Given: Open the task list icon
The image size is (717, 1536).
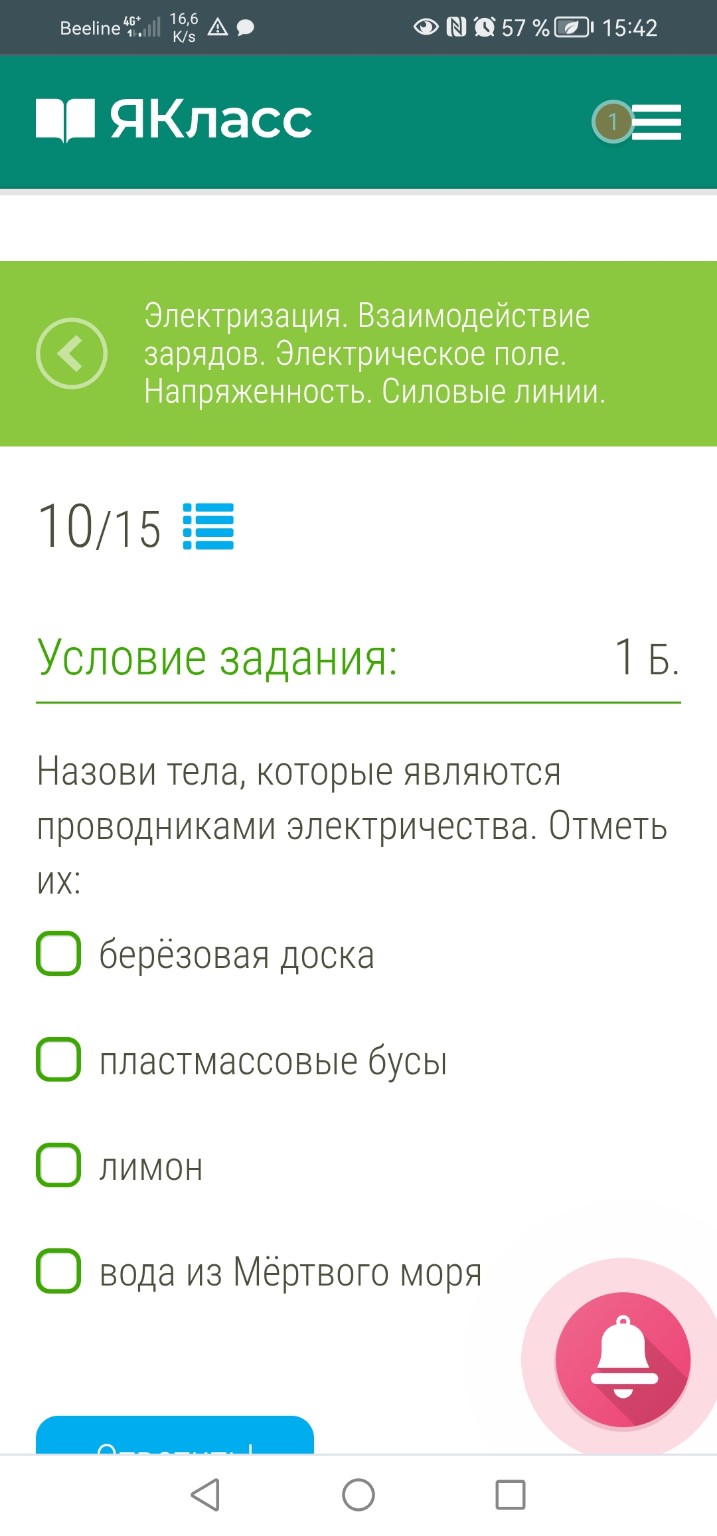Looking at the screenshot, I should click(x=209, y=527).
